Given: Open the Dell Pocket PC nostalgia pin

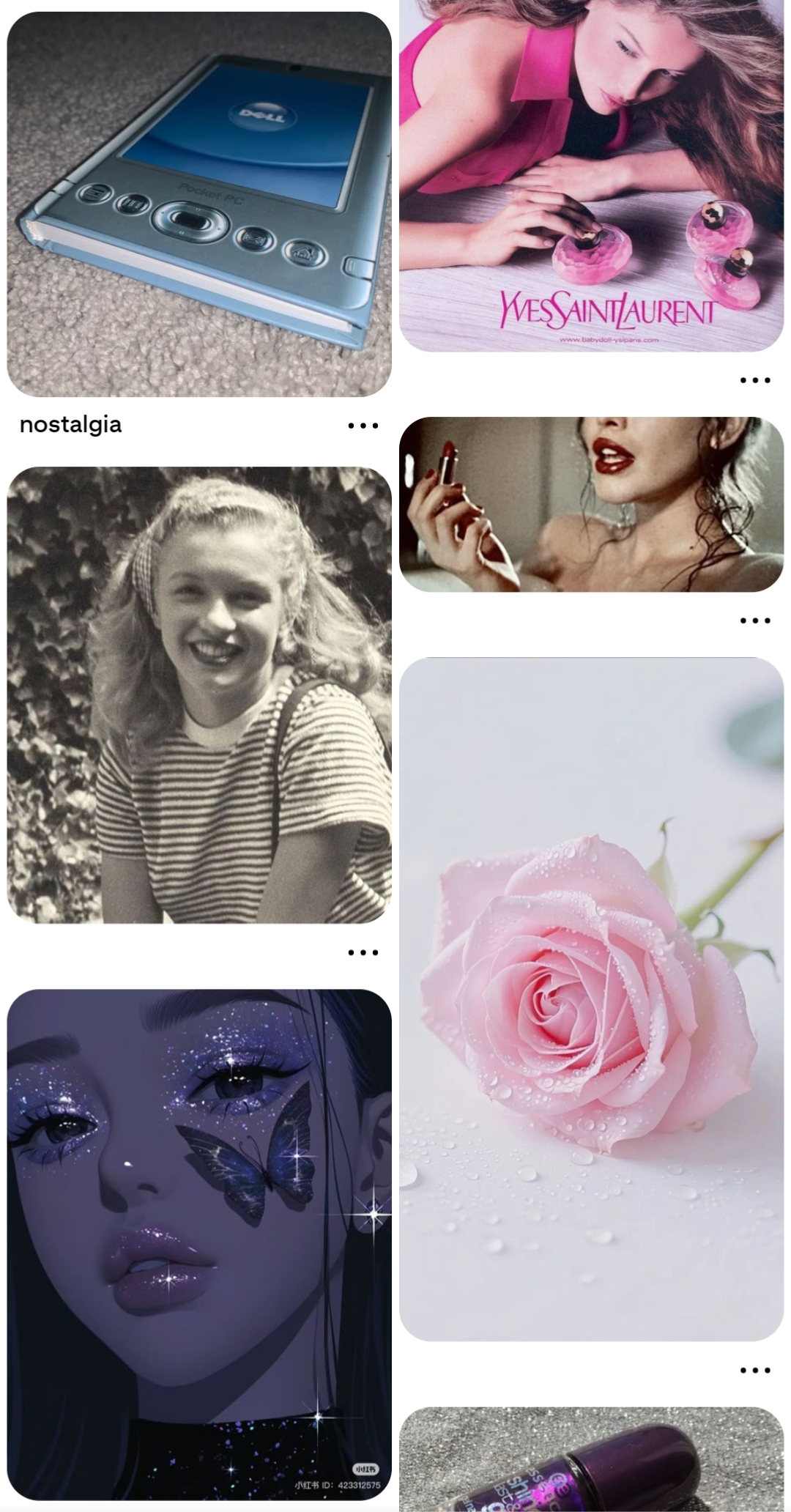Looking at the screenshot, I should click(x=199, y=204).
